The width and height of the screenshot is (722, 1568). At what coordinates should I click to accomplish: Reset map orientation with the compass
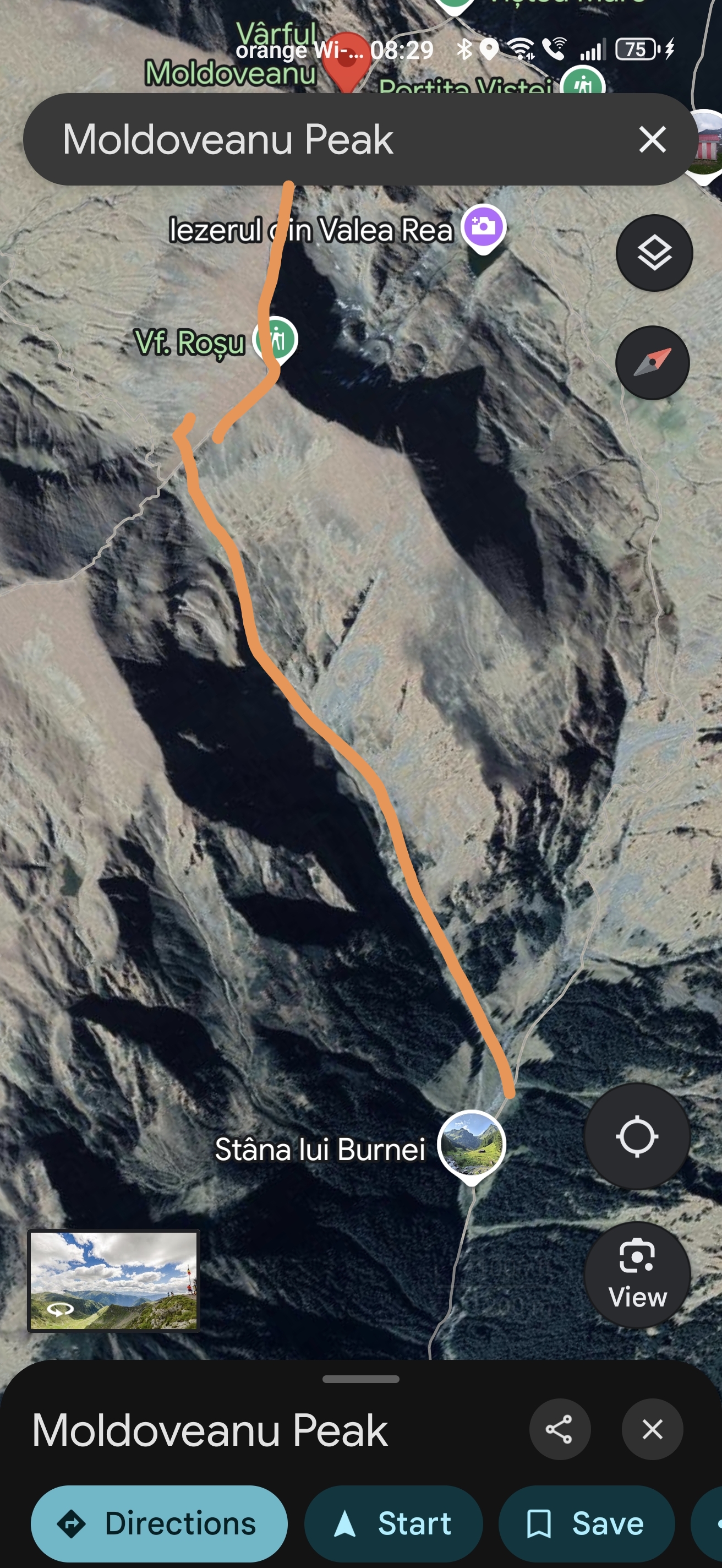pos(652,363)
